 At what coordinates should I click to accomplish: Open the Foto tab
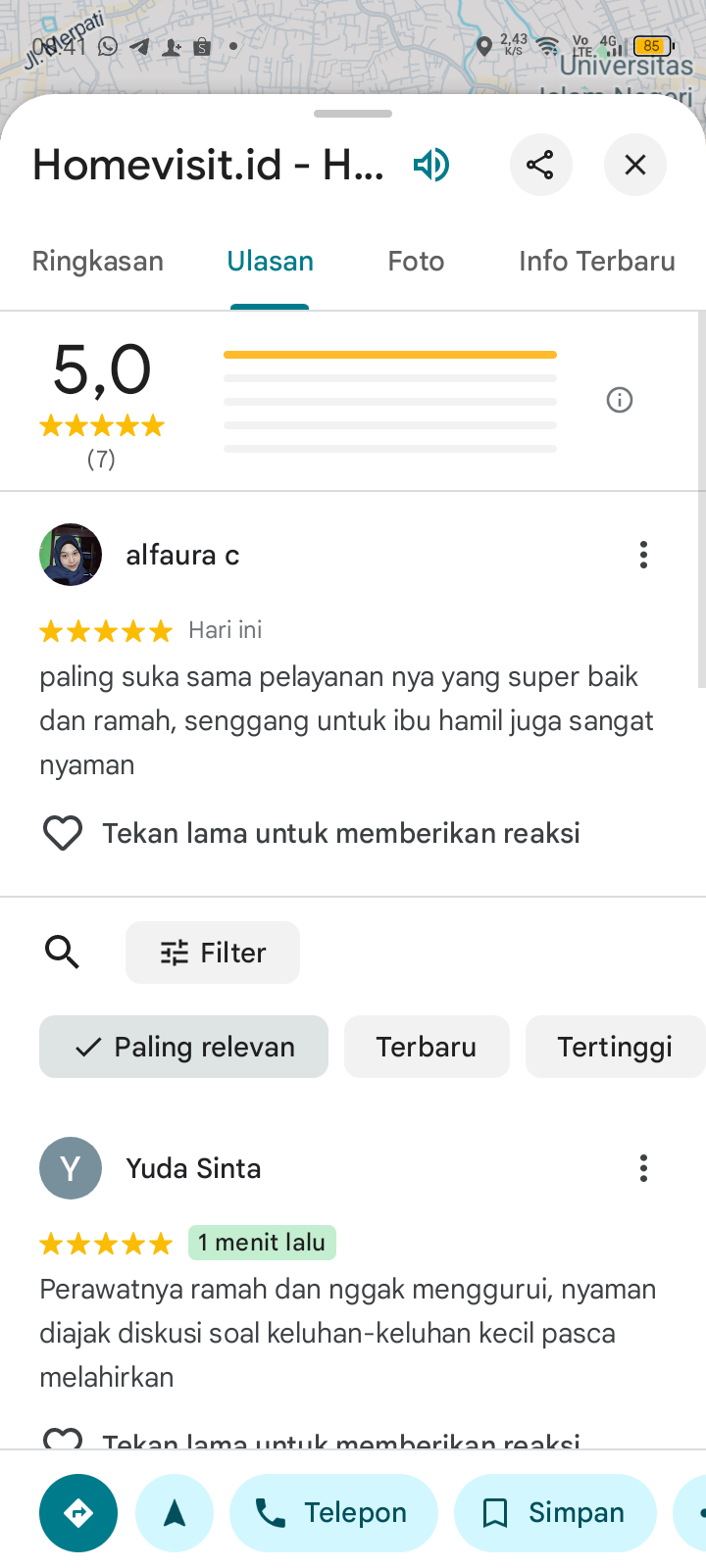point(416,262)
